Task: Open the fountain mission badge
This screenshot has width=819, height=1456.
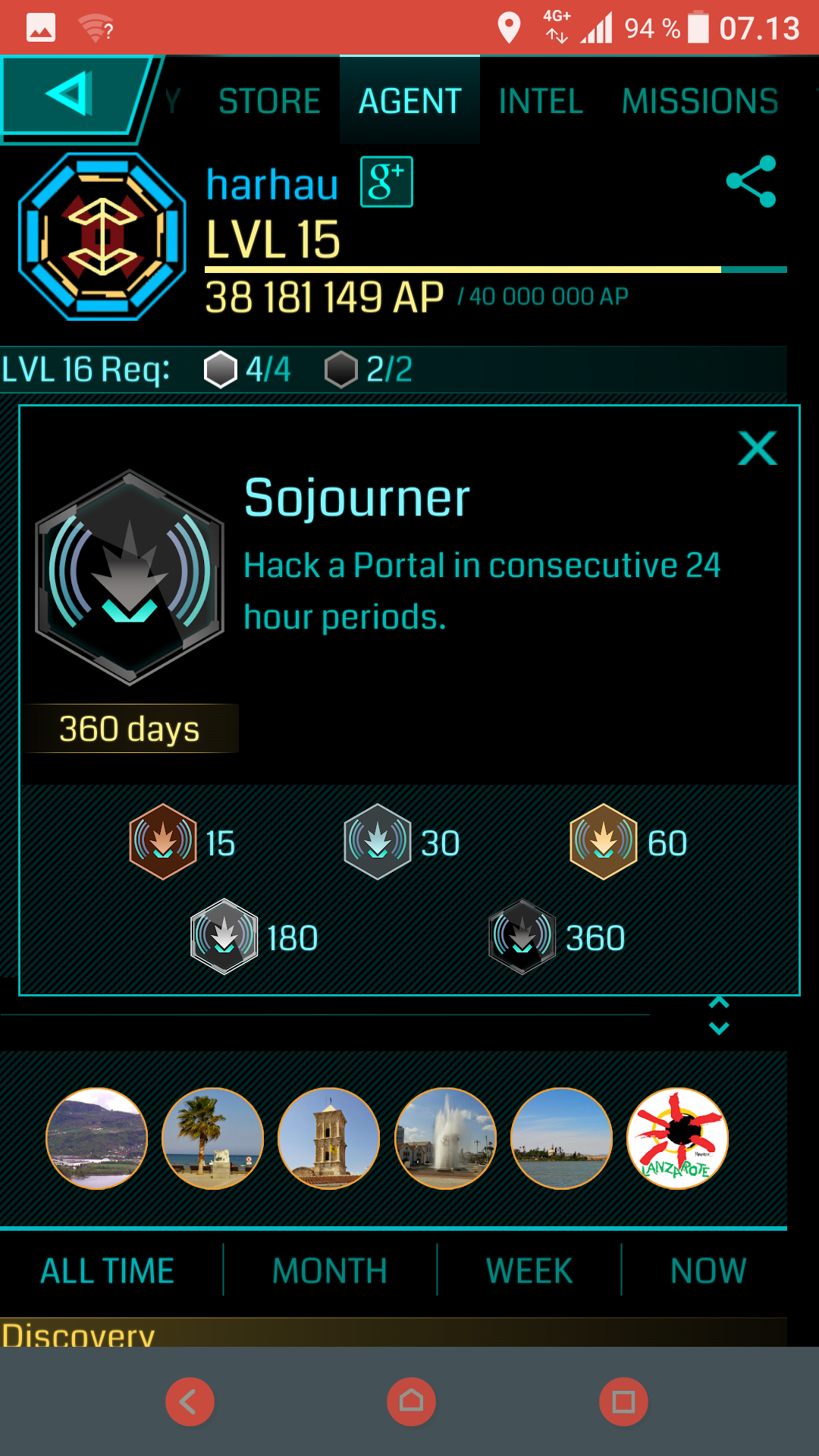Action: [x=445, y=1138]
